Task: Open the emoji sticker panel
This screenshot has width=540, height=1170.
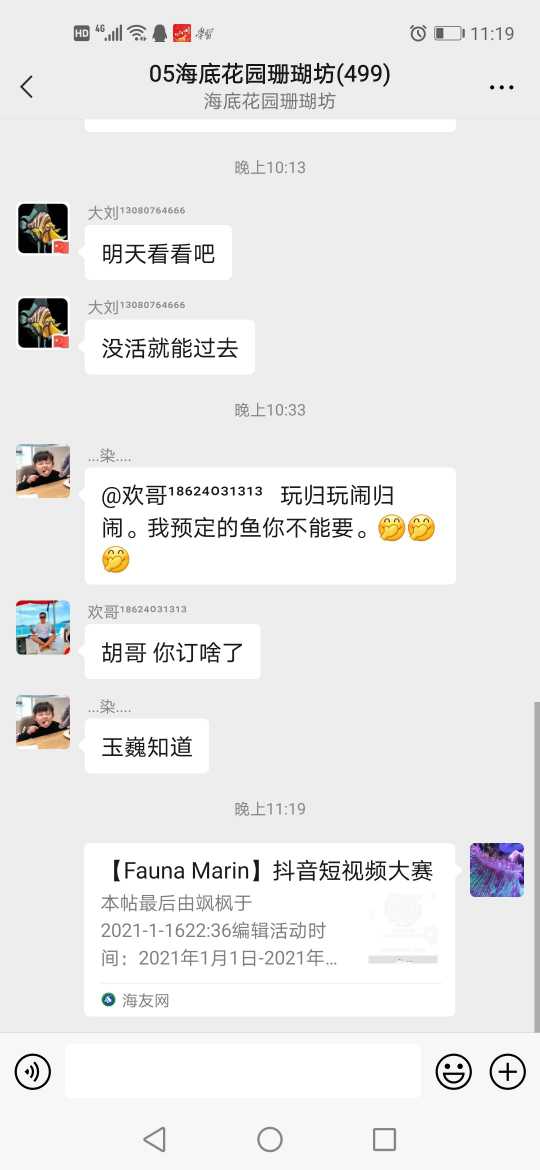Action: point(453,1072)
